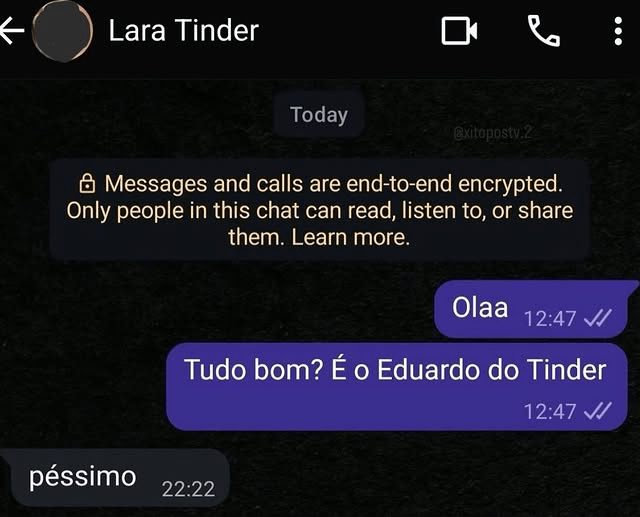
Task: Go back to the chats list
Action: click(12, 32)
